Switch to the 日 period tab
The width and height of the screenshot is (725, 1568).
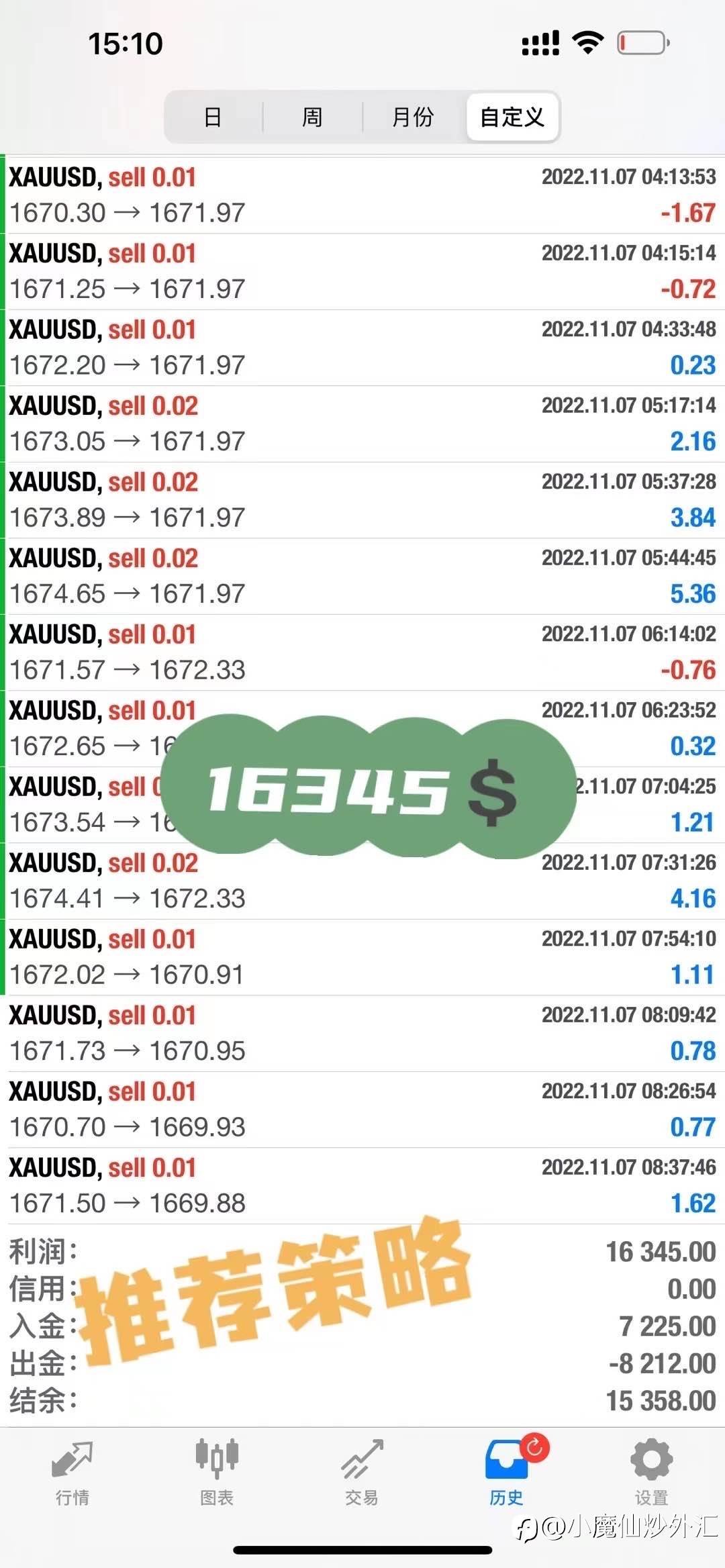[x=213, y=117]
